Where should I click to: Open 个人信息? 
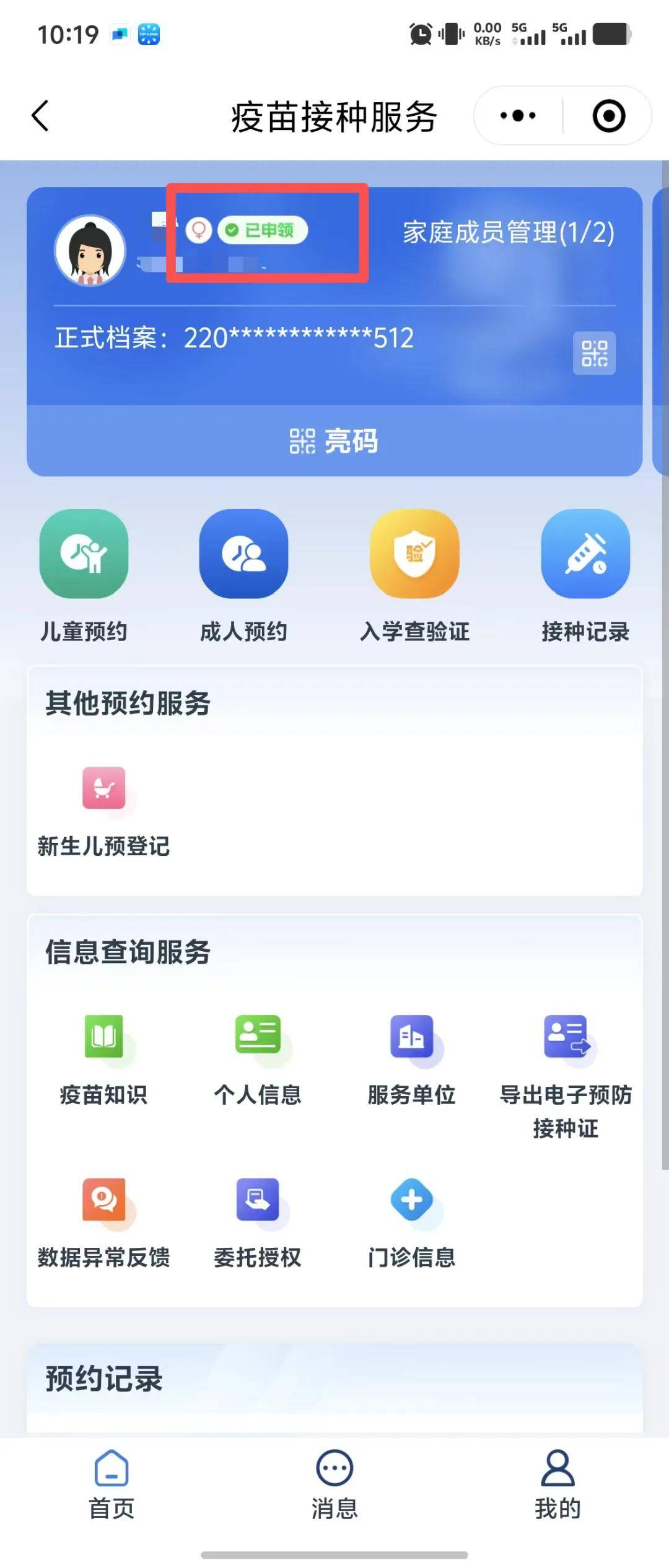[x=258, y=1059]
